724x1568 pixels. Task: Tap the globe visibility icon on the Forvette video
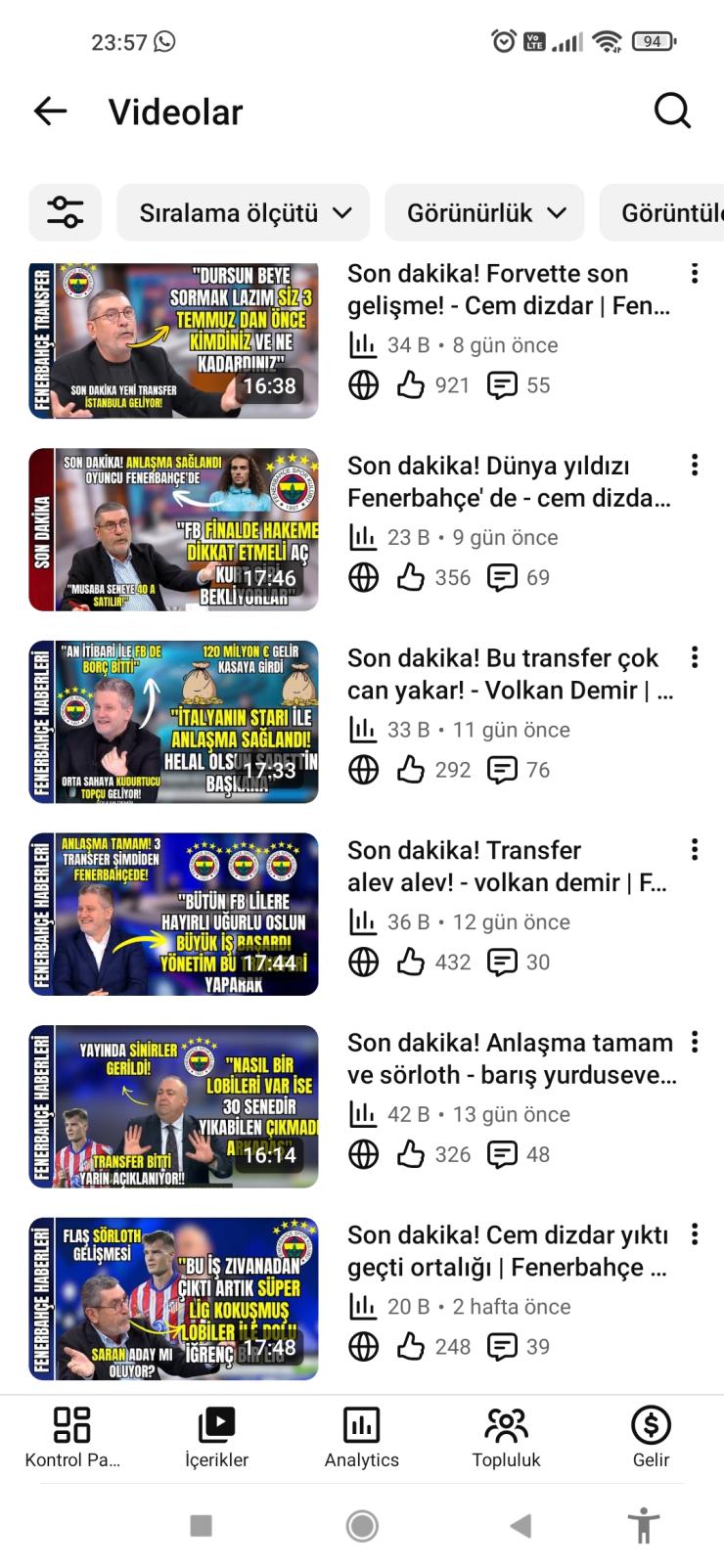pyautogui.click(x=363, y=384)
